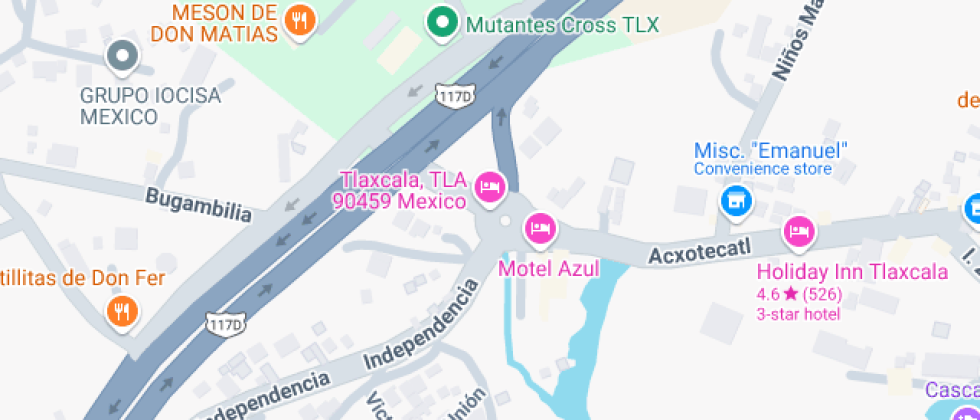
Task: Select the Mutantes Cross TLX marker
Action: tap(441, 22)
